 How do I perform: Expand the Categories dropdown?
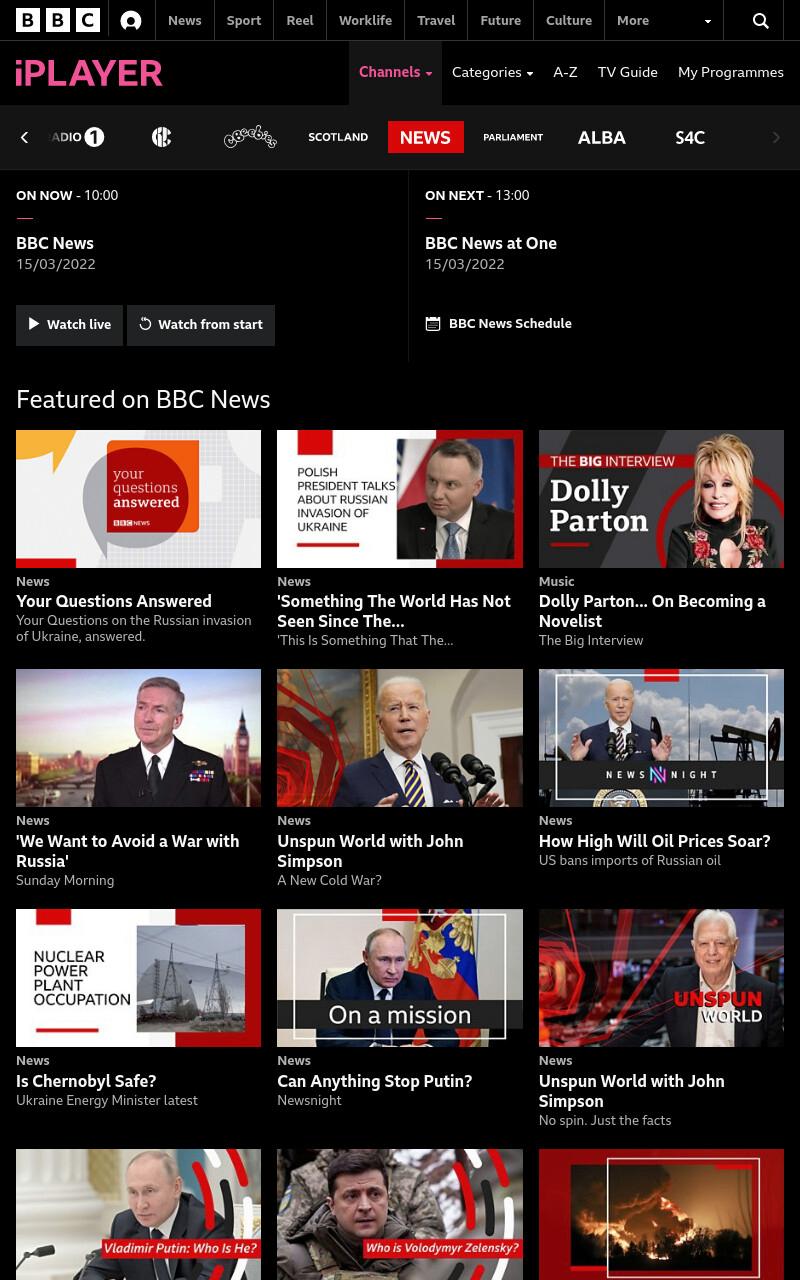(x=492, y=72)
